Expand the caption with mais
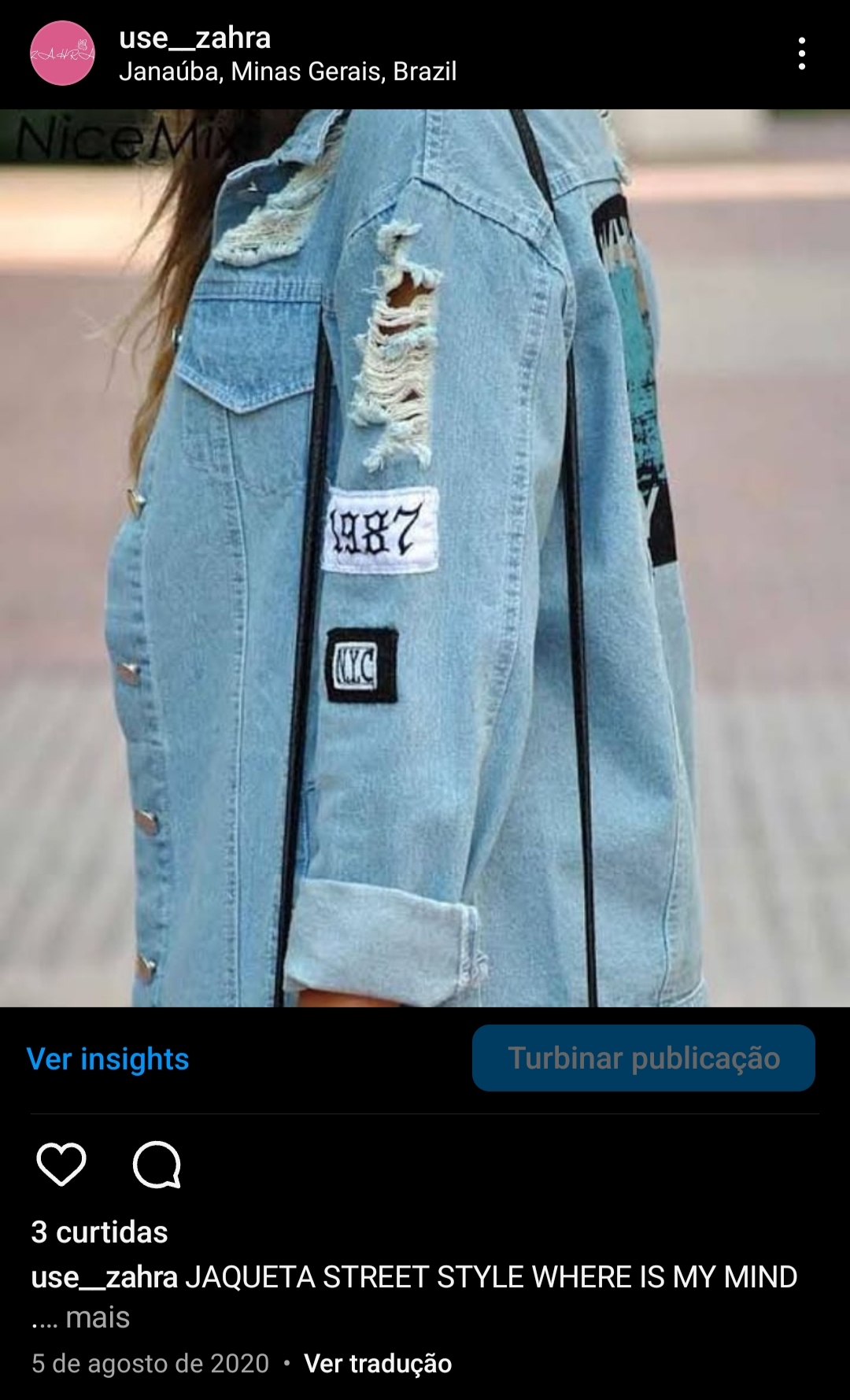This screenshot has width=850, height=1400. click(98, 1317)
